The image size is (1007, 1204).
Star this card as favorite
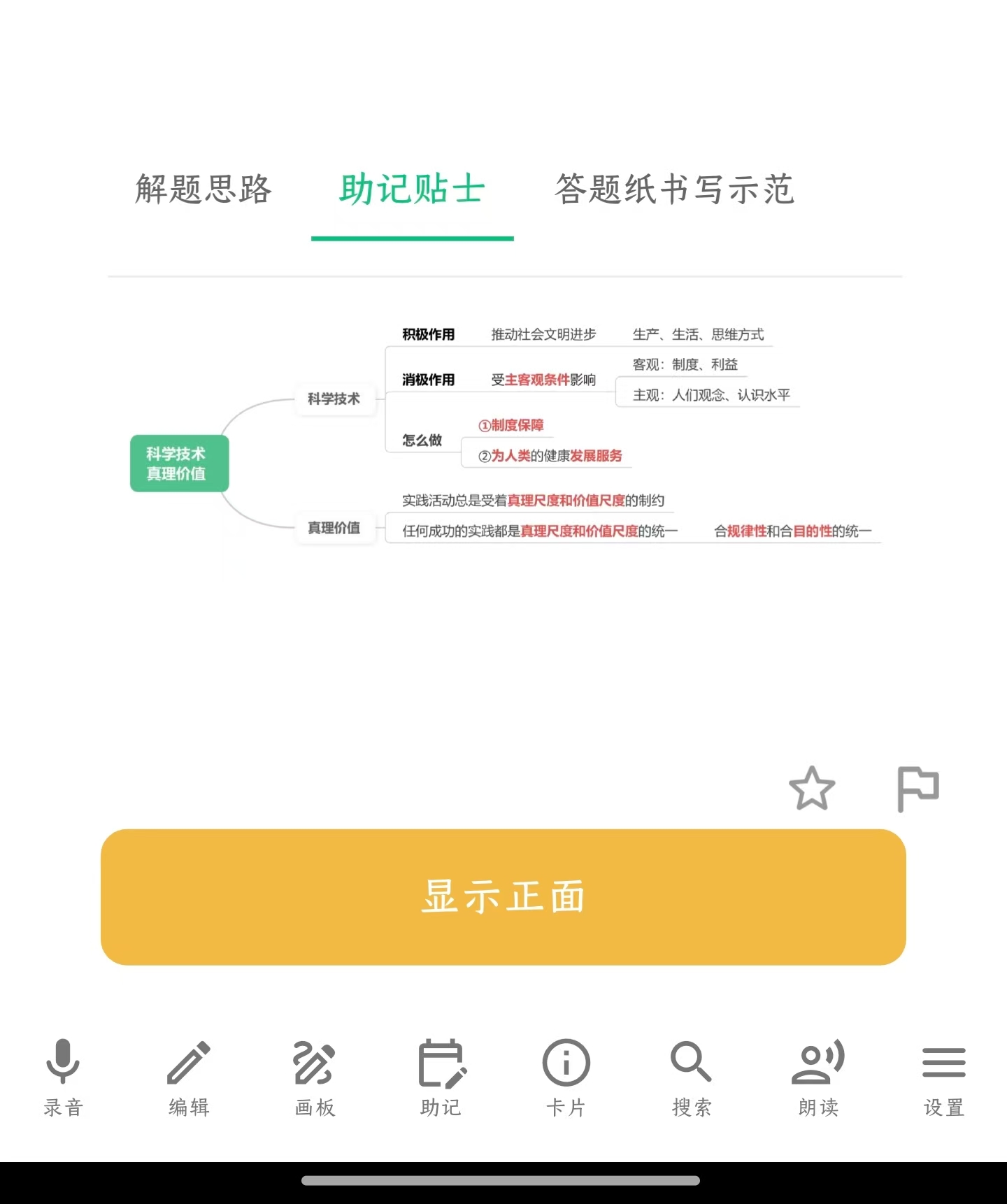812,789
